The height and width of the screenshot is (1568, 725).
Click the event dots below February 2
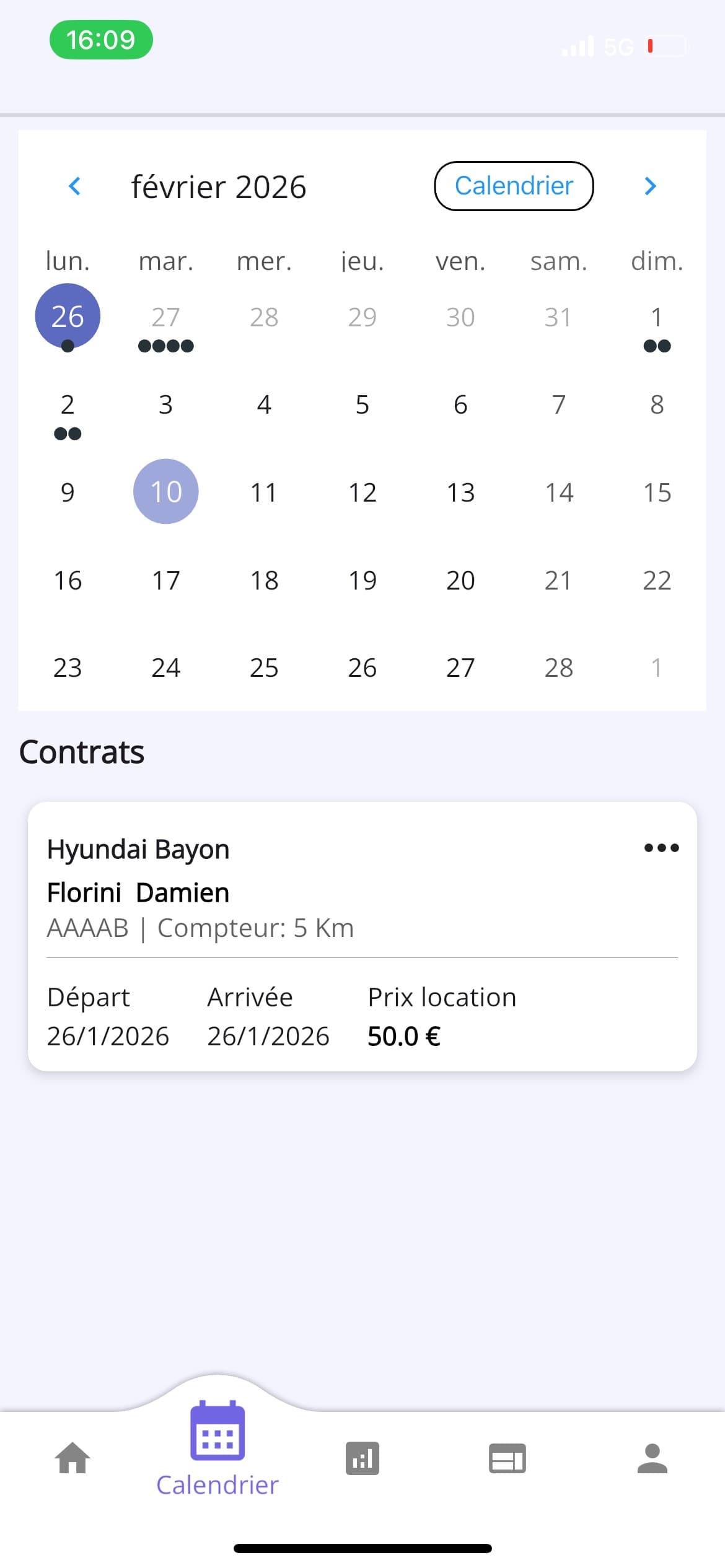coord(68,434)
